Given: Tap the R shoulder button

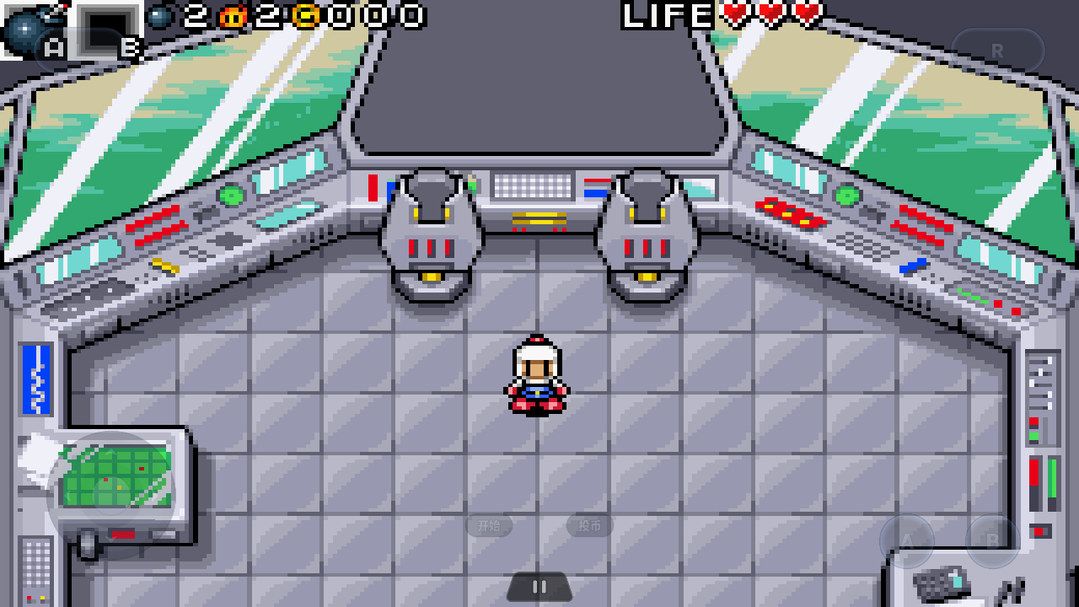Looking at the screenshot, I should pos(997,50).
